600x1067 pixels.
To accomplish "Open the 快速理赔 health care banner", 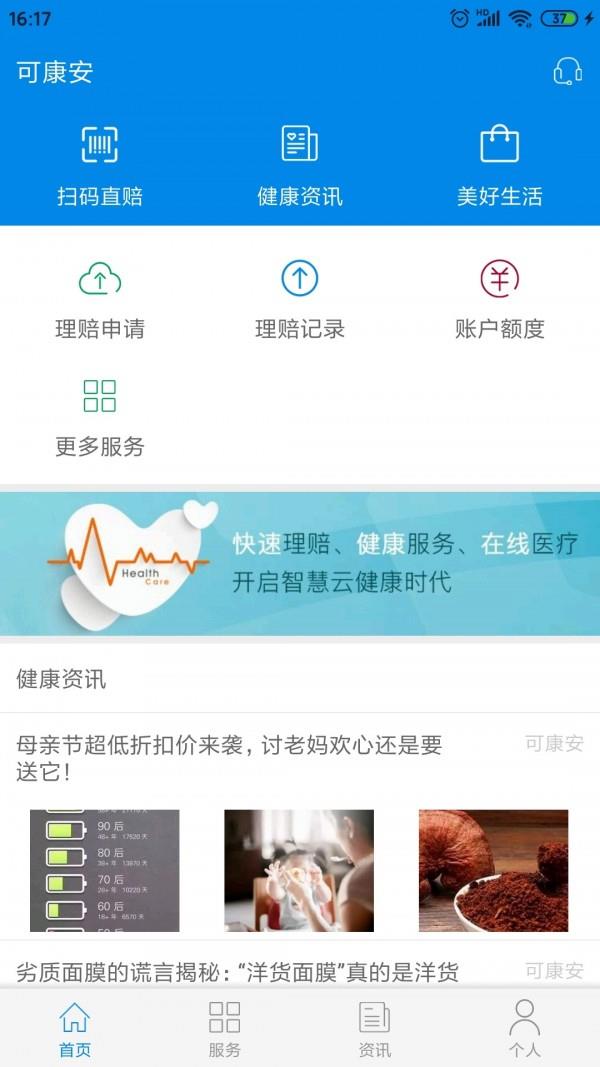I will click(x=300, y=563).
